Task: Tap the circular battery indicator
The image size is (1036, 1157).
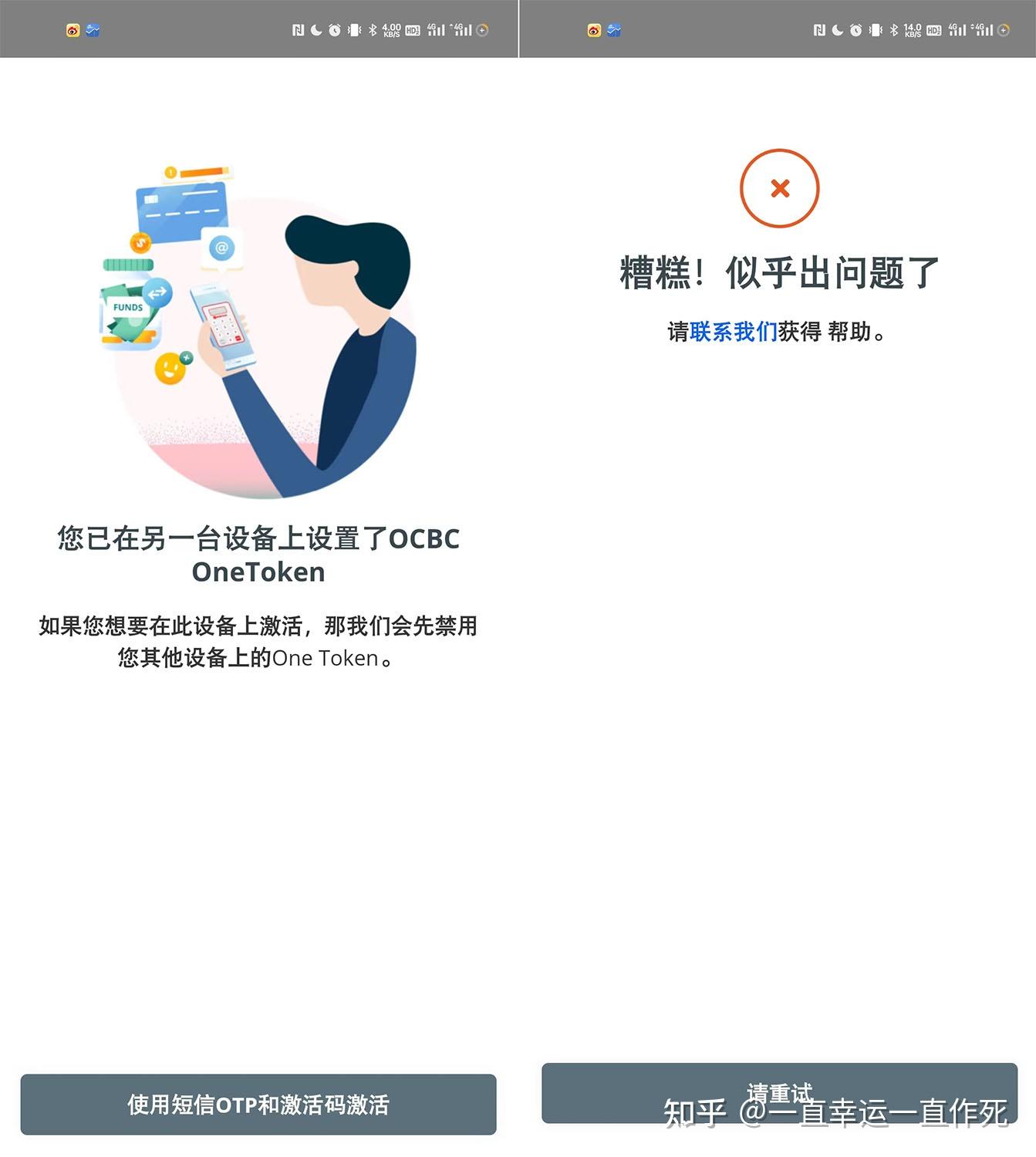Action: [x=483, y=29]
